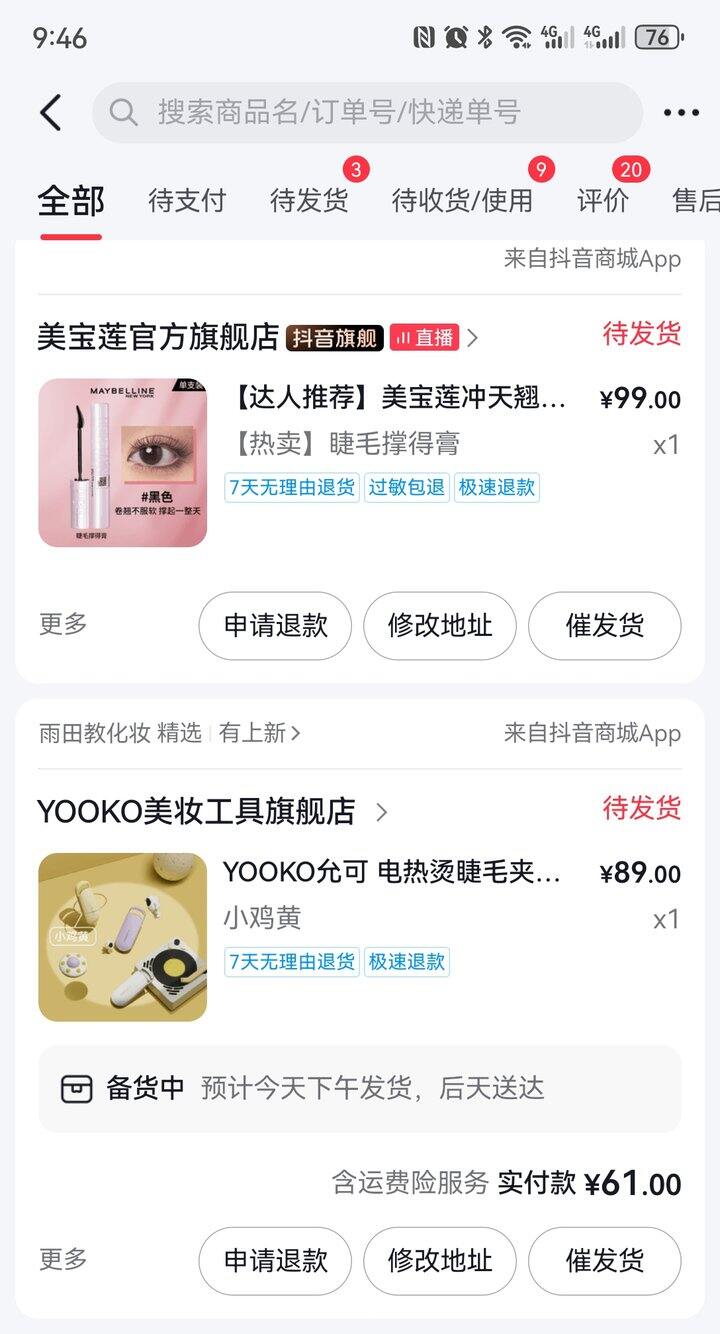Open the YOOKO eyelash curler product image
This screenshot has width=720, height=1334.
coord(123,937)
